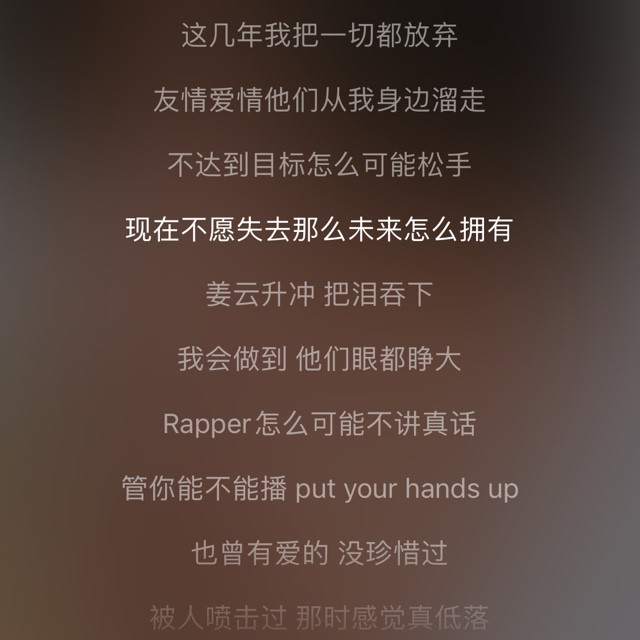Jump to lyric line 这几年我把一切都放弃
This screenshot has height=640, width=640.
319,35
